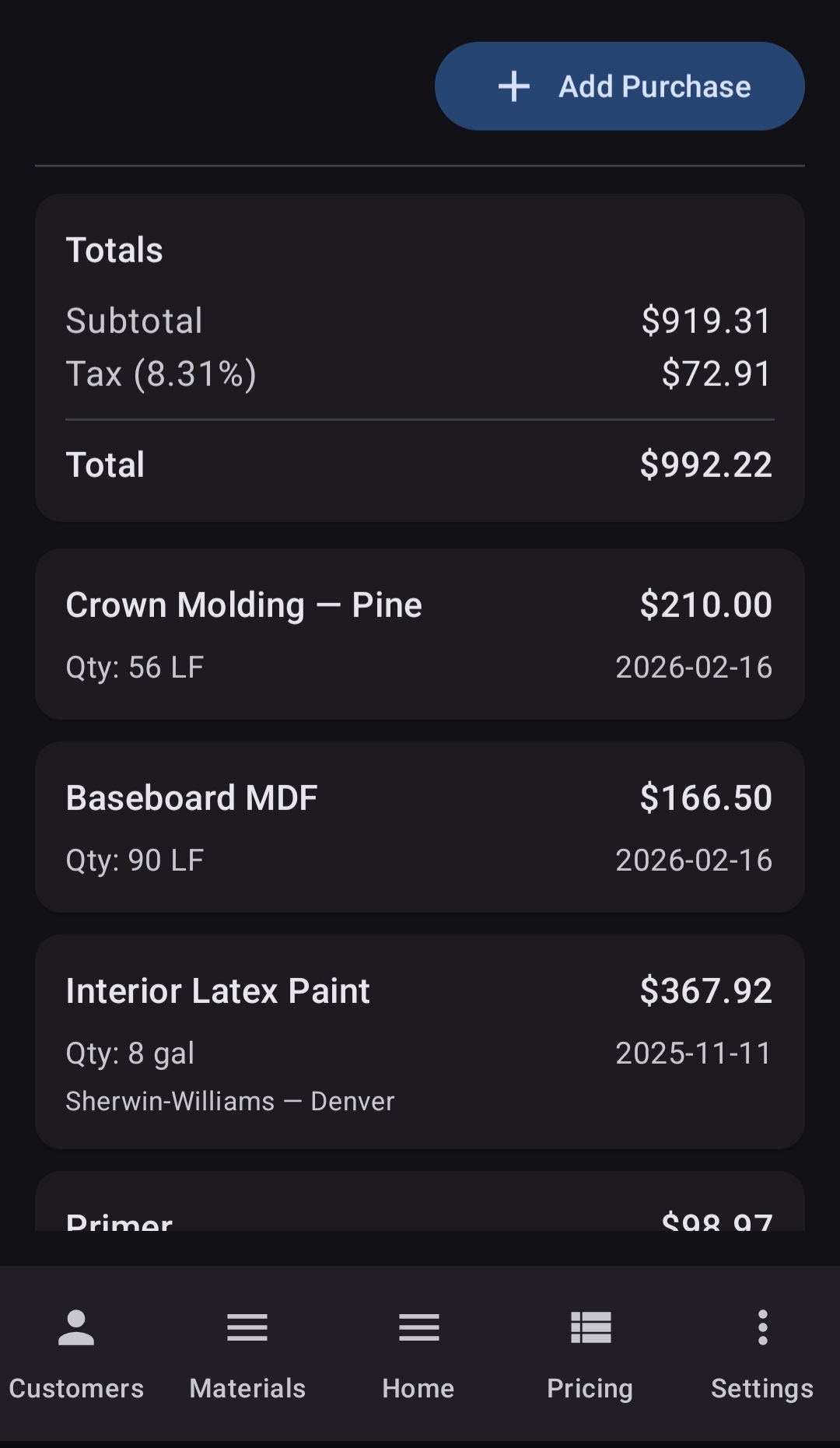Tap the date 2026-02-16 on Baseboard MDF

pos(693,859)
